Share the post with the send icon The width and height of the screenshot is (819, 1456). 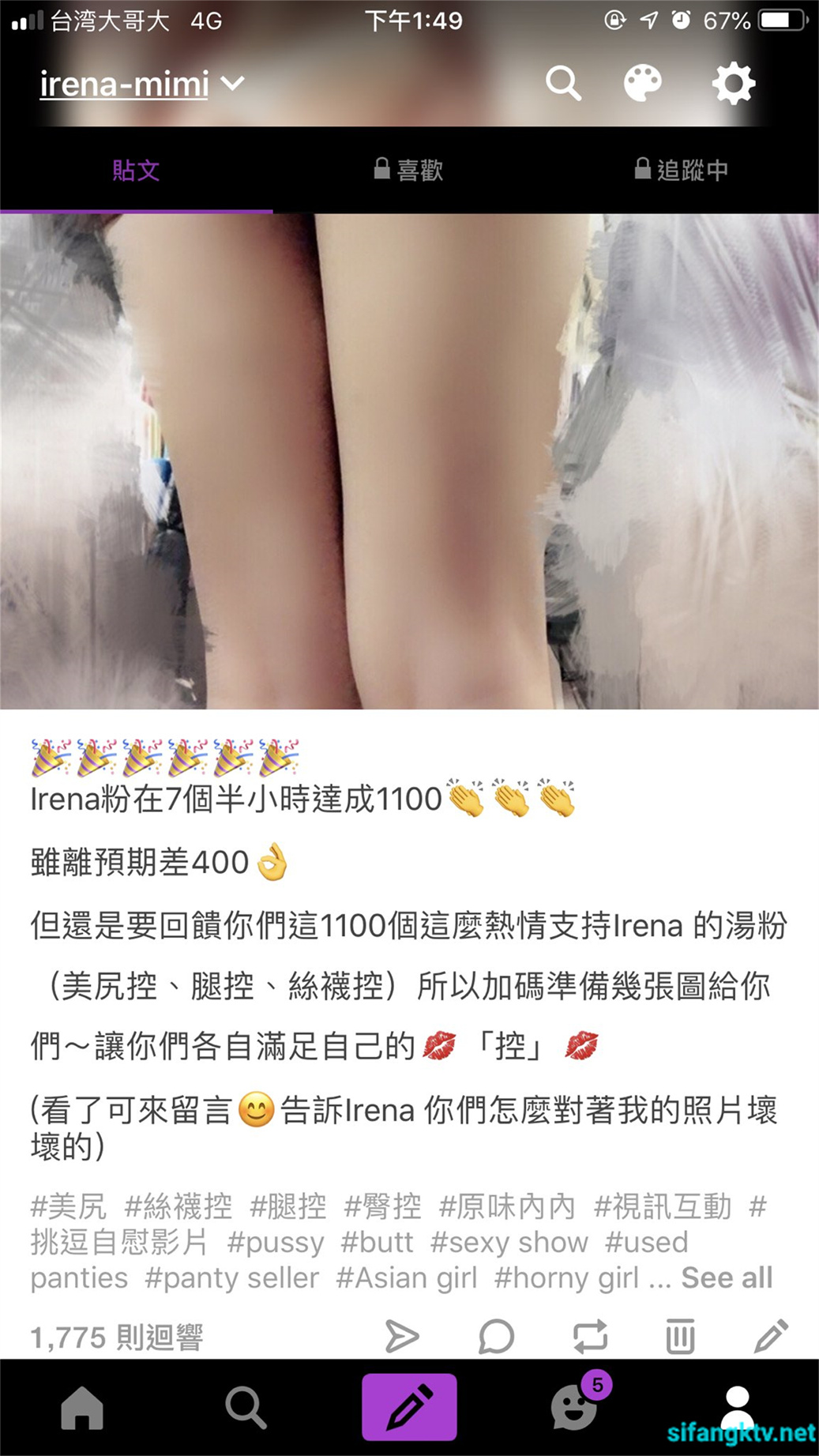coord(401,1336)
